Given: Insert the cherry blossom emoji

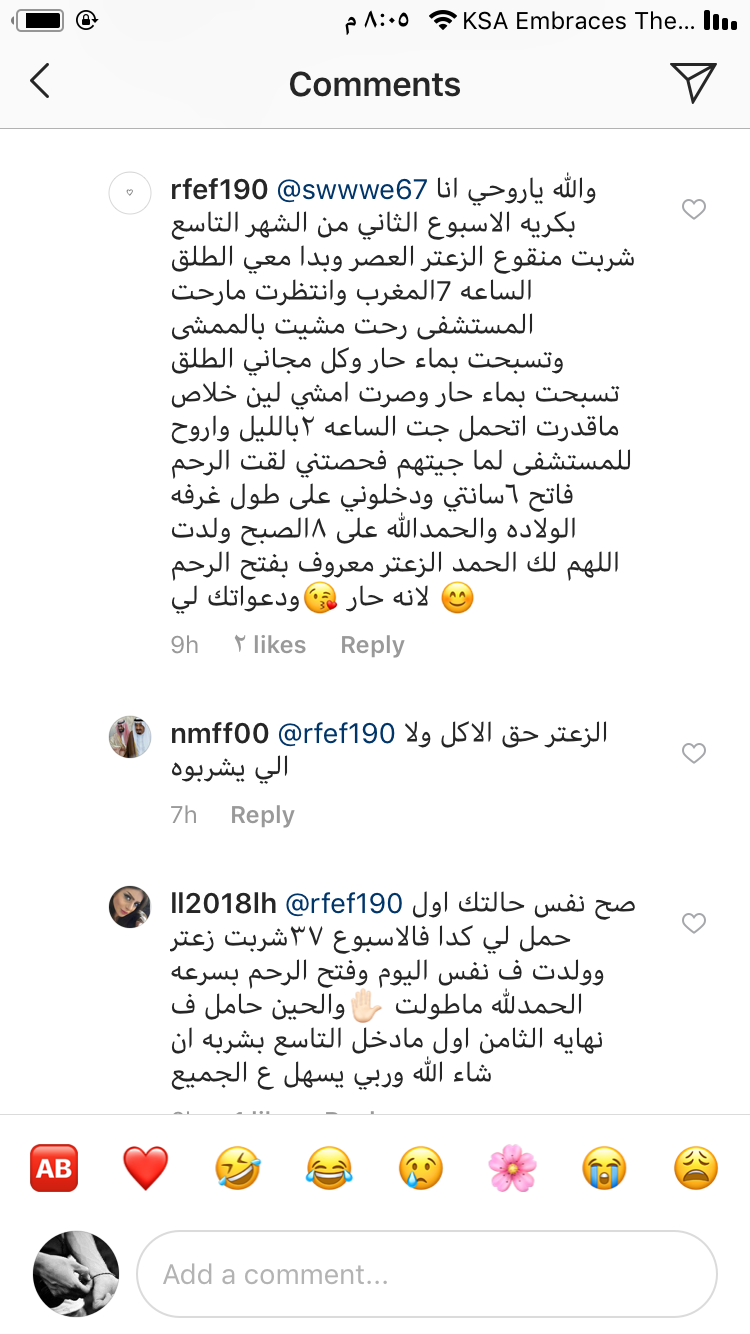Looking at the screenshot, I should click(x=512, y=1168).
